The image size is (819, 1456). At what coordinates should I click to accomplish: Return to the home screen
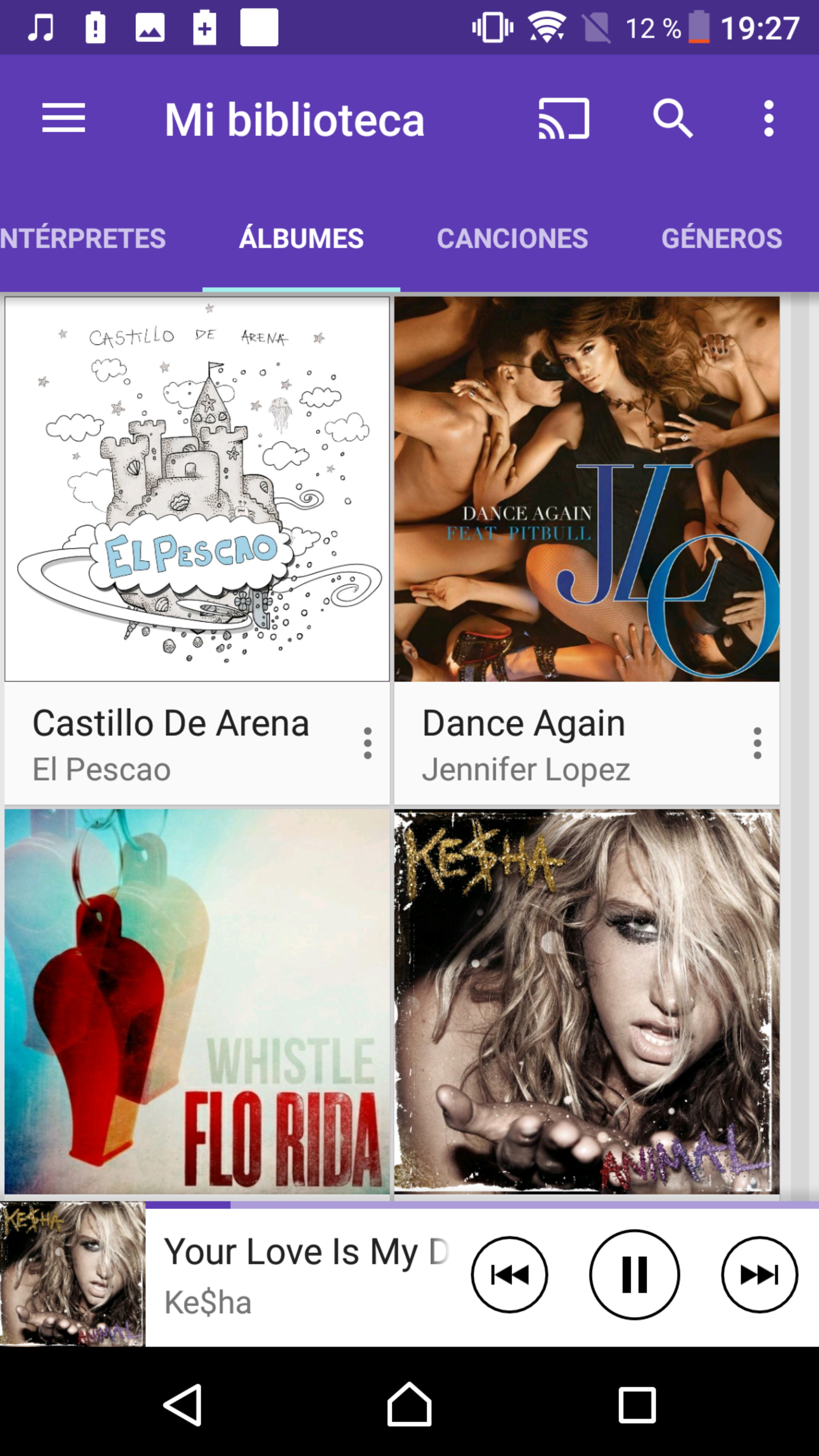coord(409,1405)
